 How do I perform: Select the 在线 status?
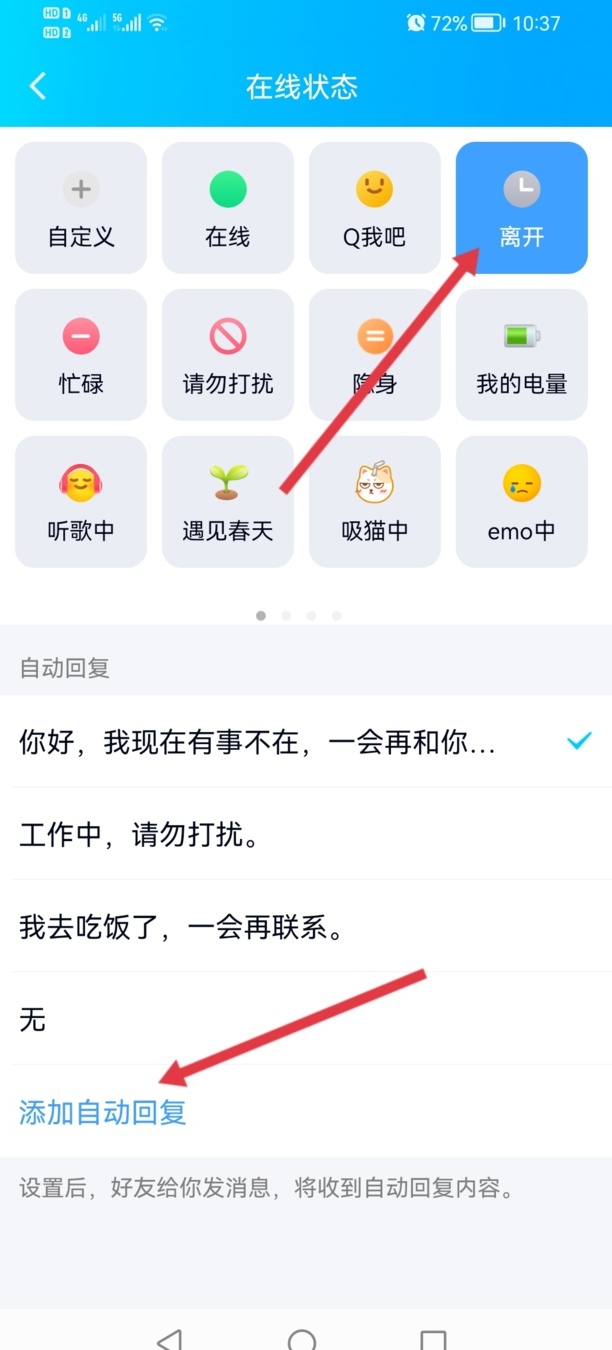[x=228, y=208]
